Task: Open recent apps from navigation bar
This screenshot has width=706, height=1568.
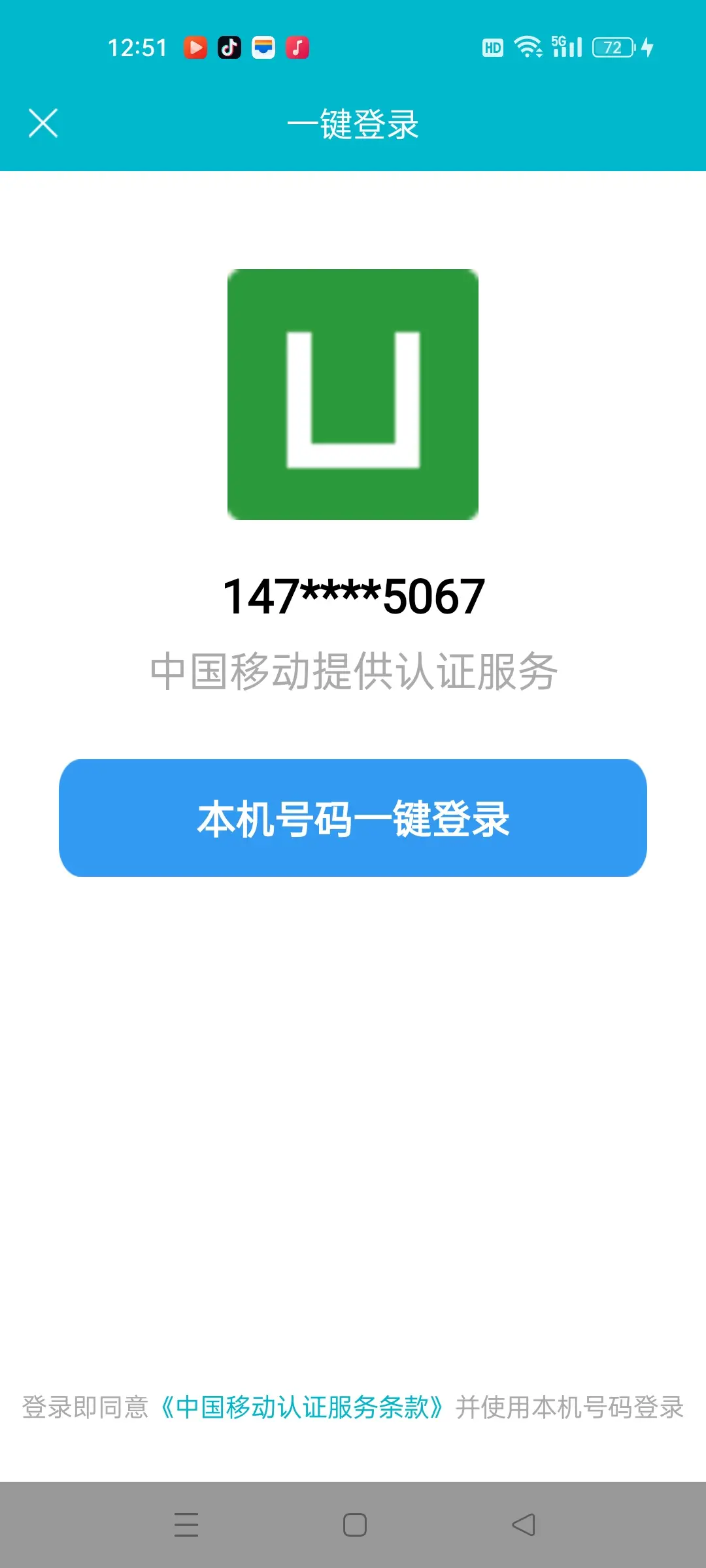Action: click(186, 1525)
